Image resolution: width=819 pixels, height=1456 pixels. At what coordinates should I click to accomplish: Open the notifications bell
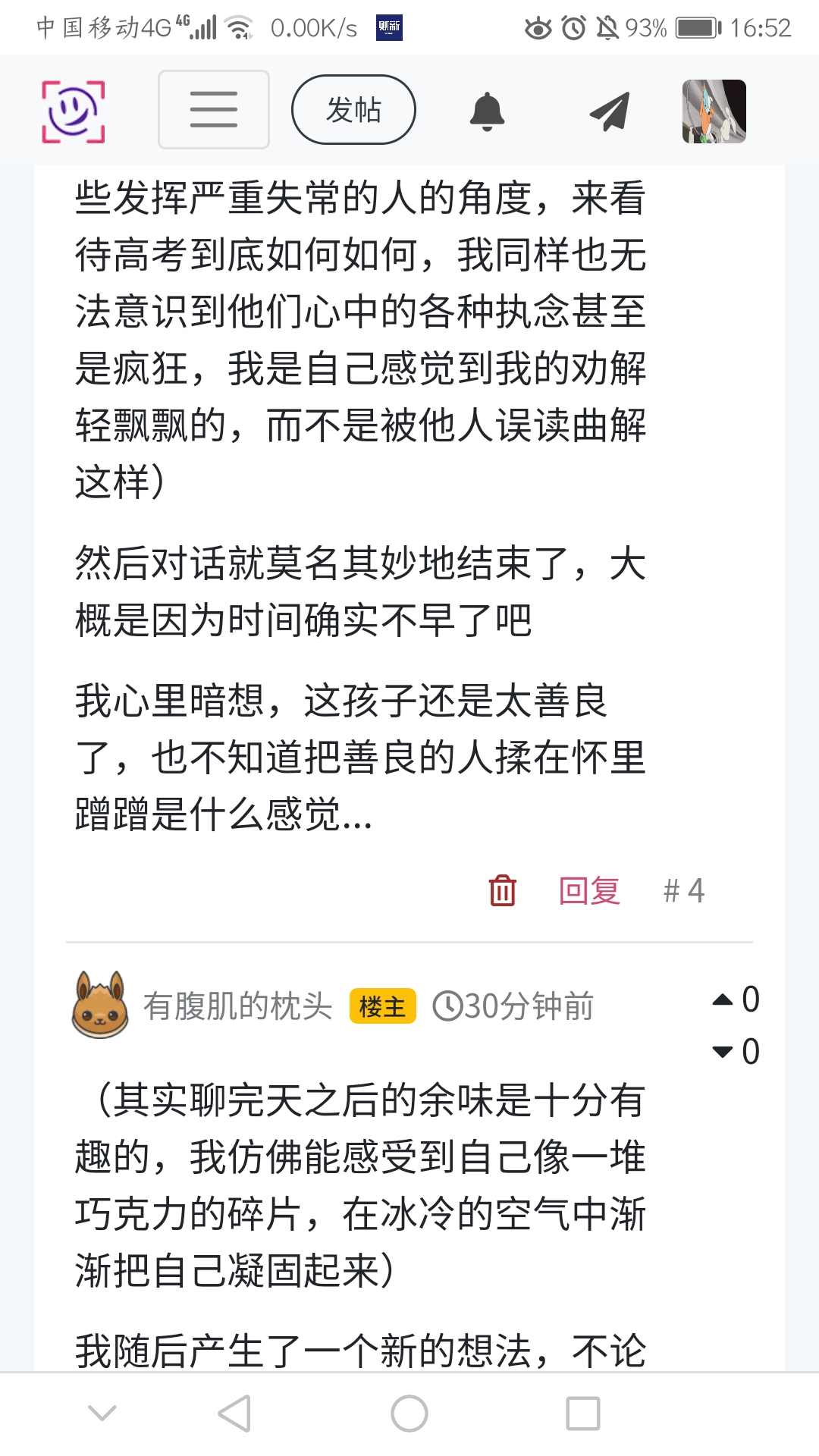click(x=487, y=111)
